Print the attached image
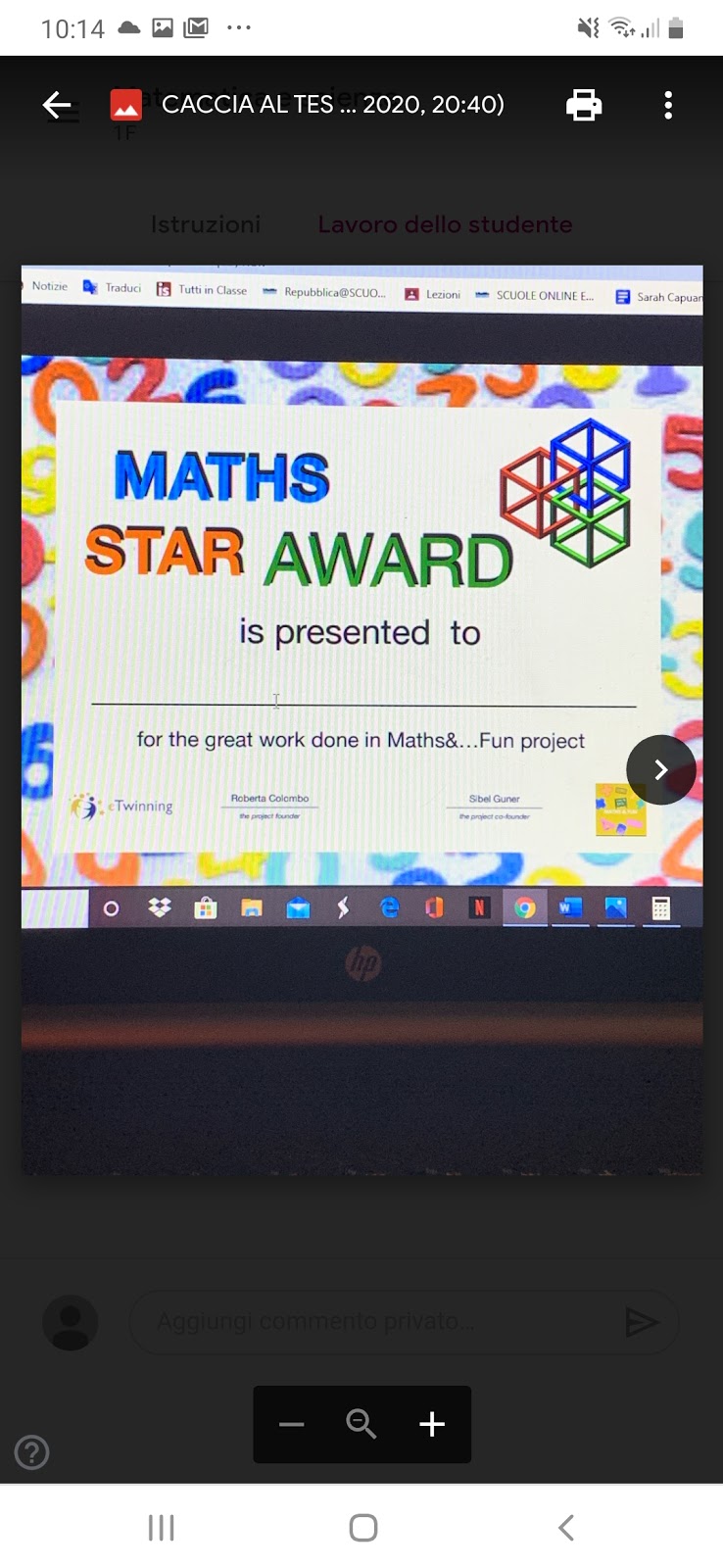The image size is (723, 1568). [x=584, y=105]
